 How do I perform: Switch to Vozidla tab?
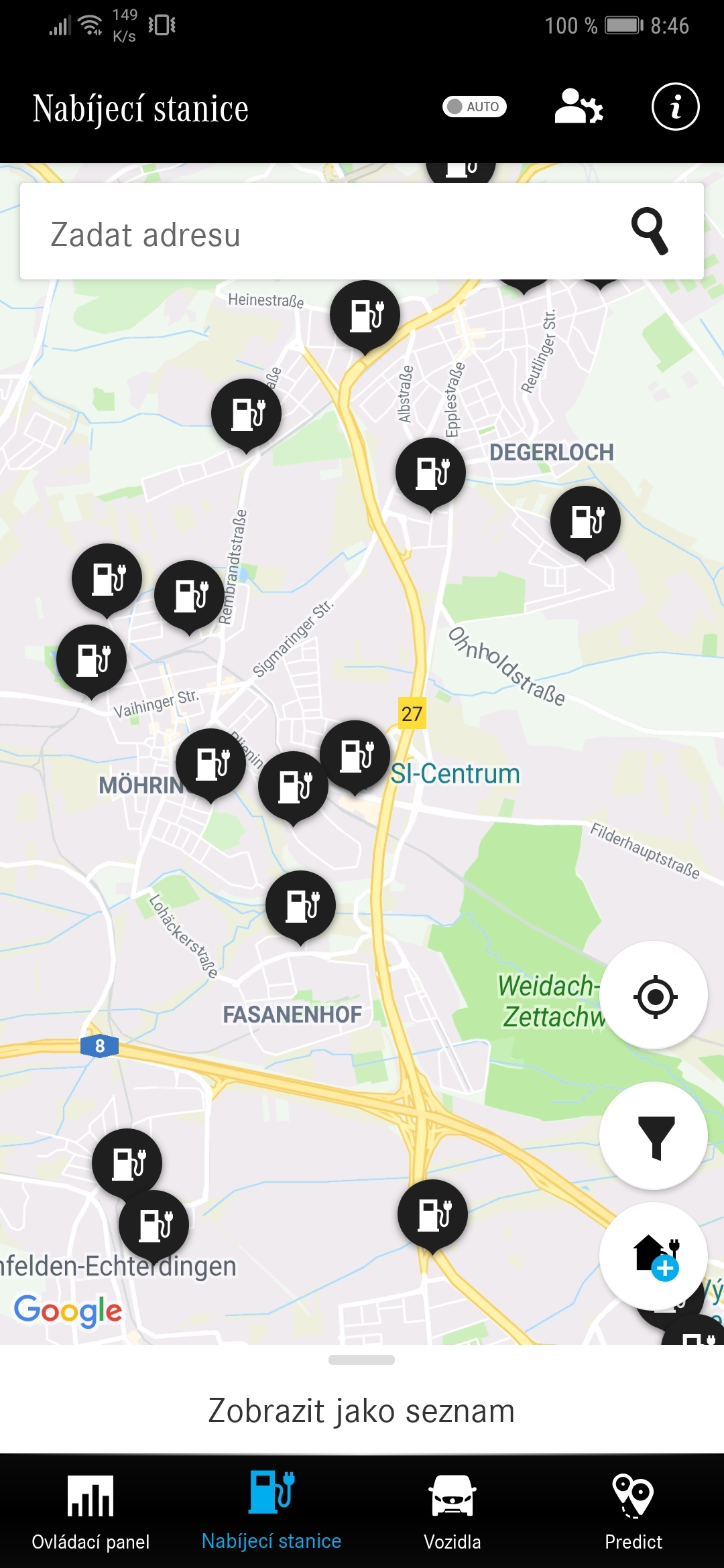click(x=452, y=1512)
